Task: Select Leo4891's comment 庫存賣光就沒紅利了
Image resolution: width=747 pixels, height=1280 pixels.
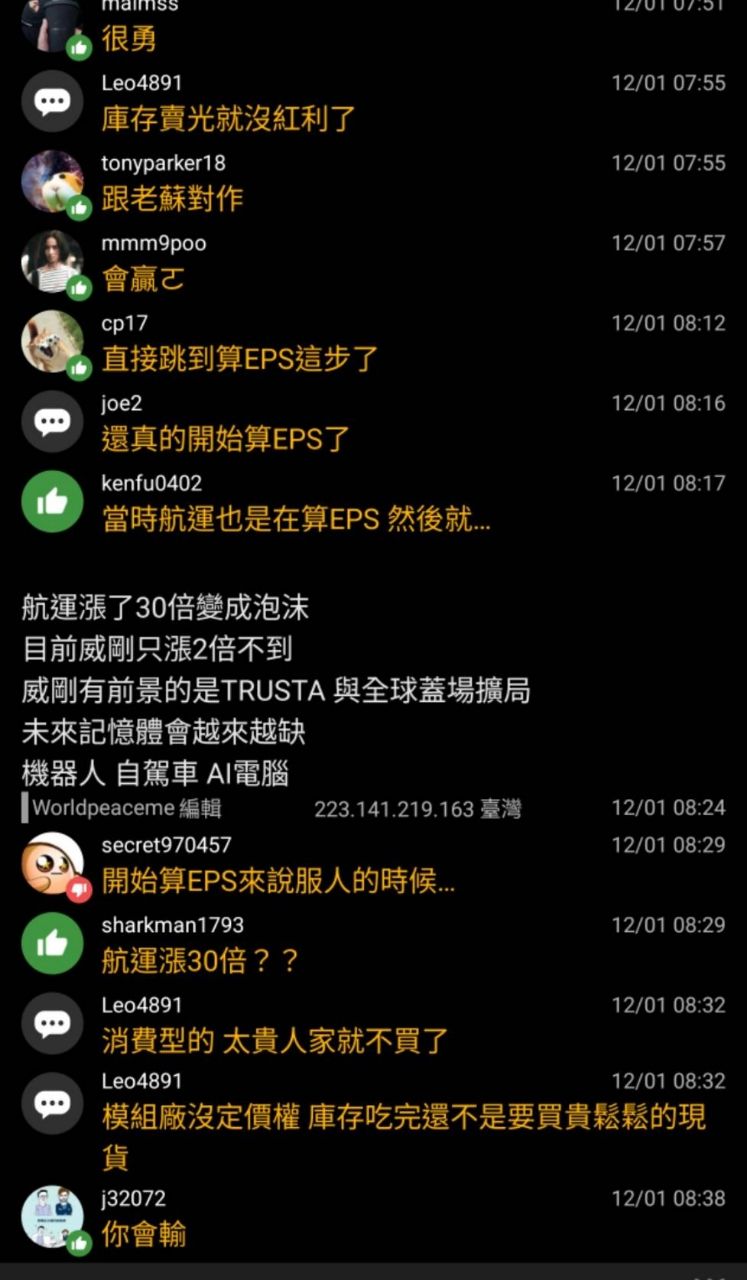Action: [229, 119]
